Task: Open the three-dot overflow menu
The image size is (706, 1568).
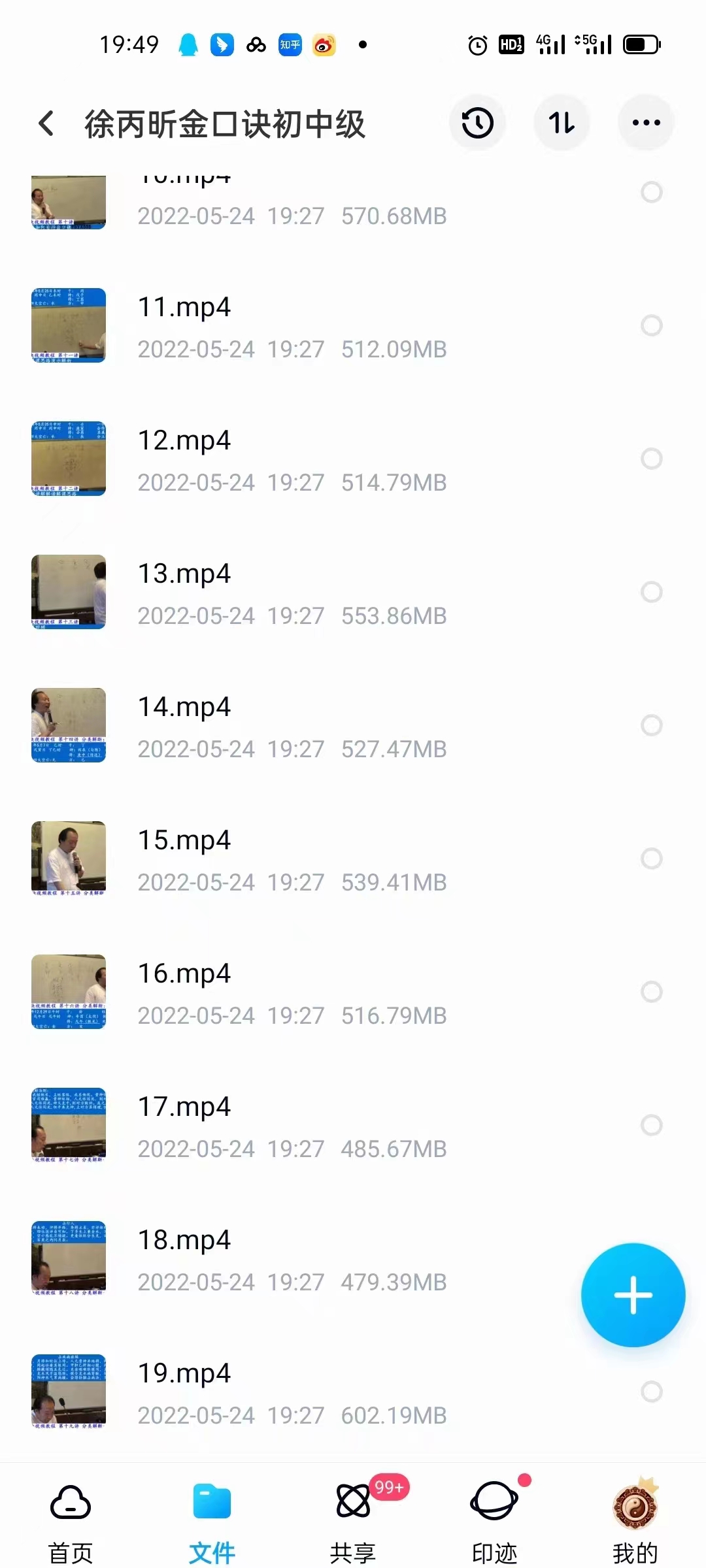Action: 646,123
